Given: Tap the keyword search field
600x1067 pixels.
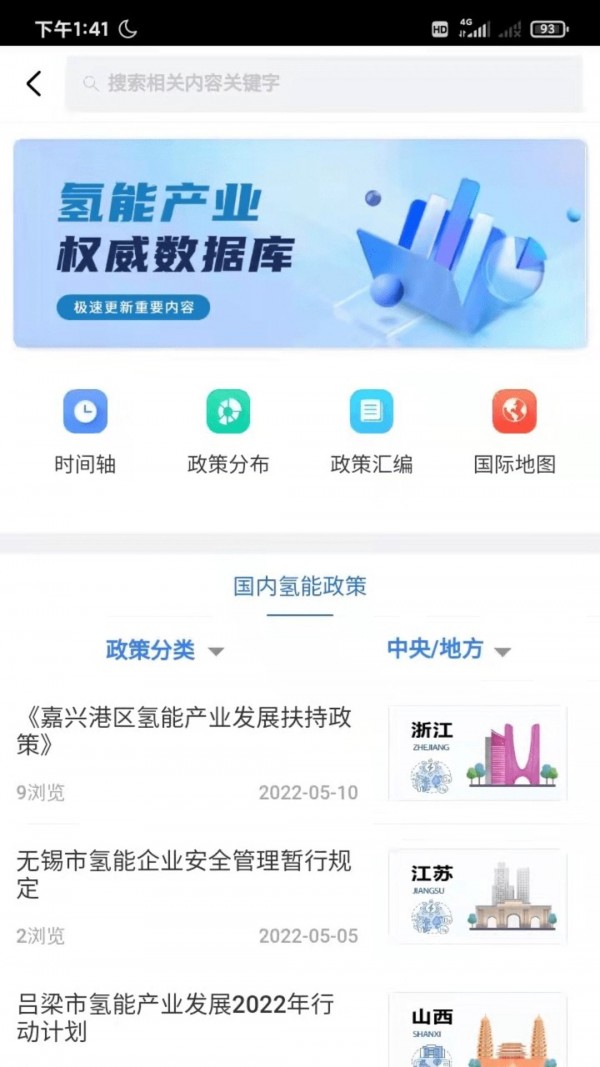Looking at the screenshot, I should pos(323,83).
